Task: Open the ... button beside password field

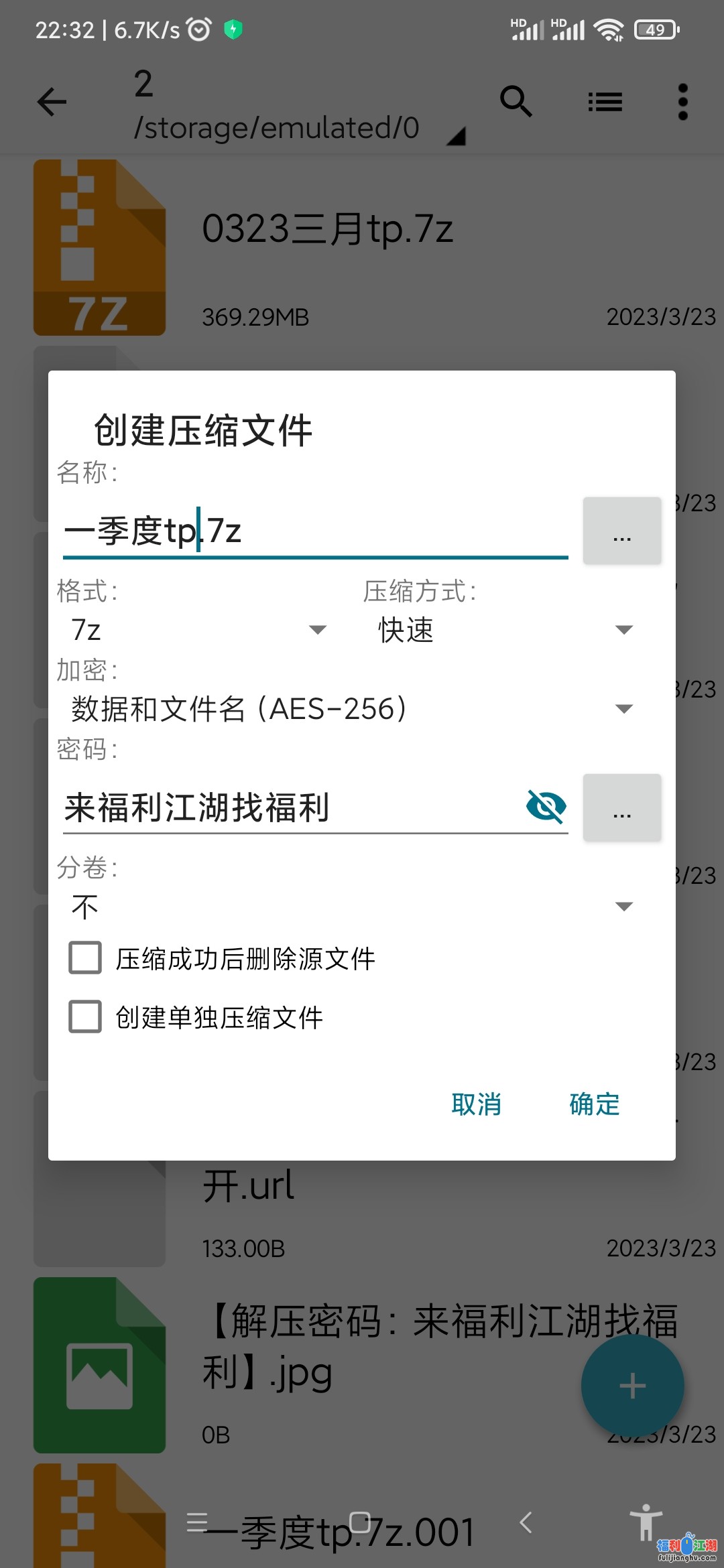Action: click(x=622, y=807)
